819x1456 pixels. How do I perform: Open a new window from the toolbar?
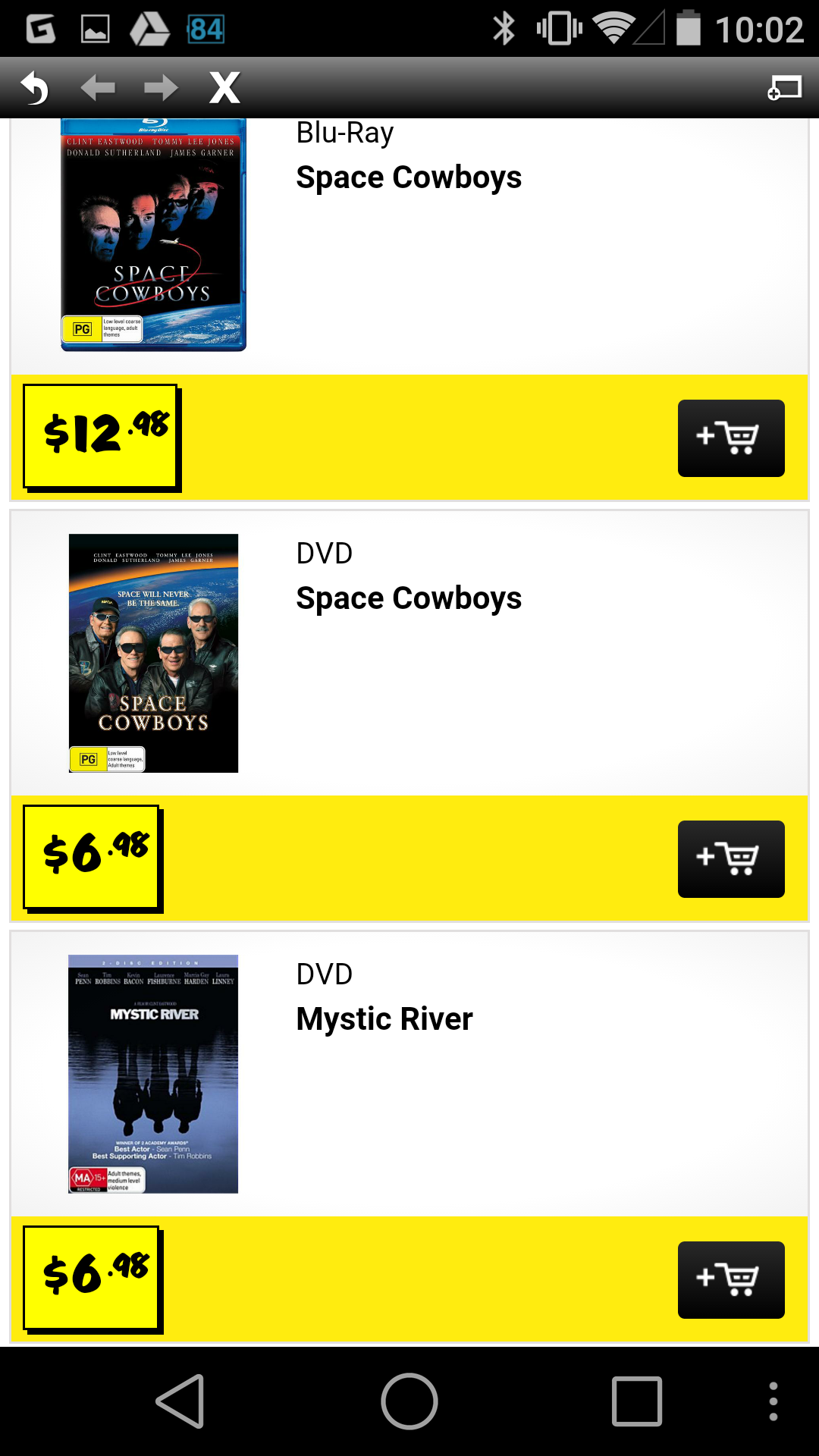(784, 88)
